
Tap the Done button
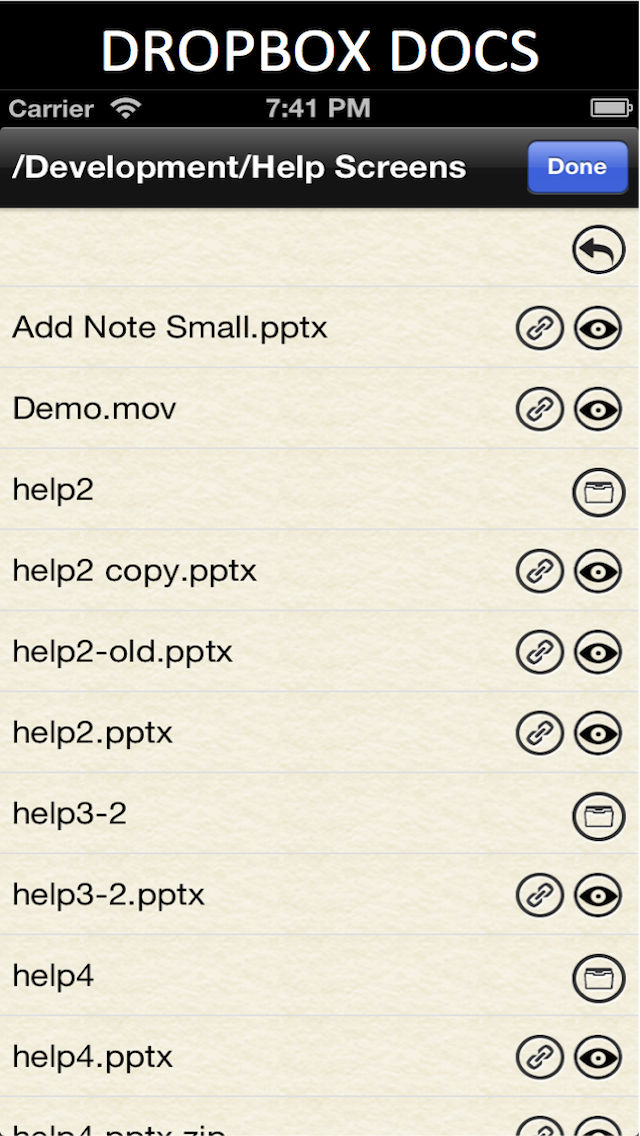577,167
